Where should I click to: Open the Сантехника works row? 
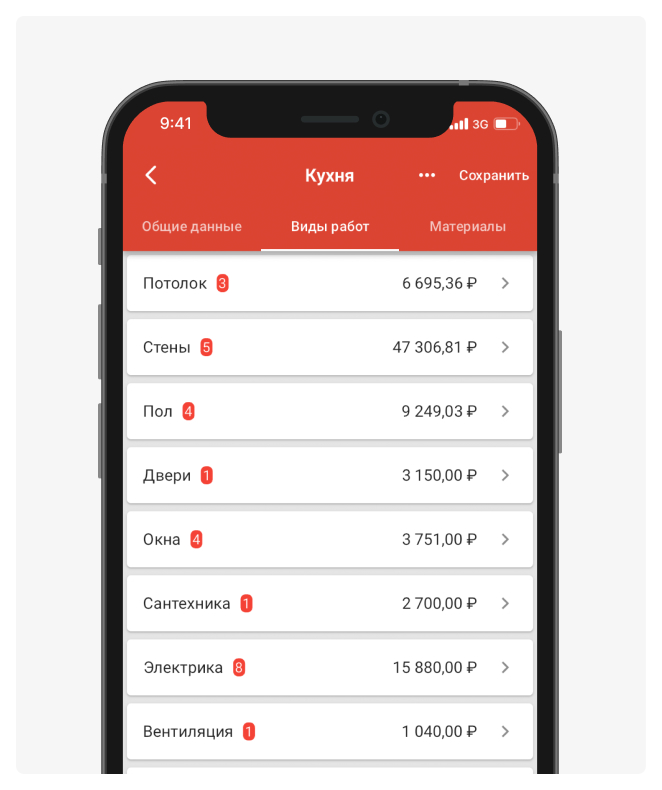pos(329,603)
